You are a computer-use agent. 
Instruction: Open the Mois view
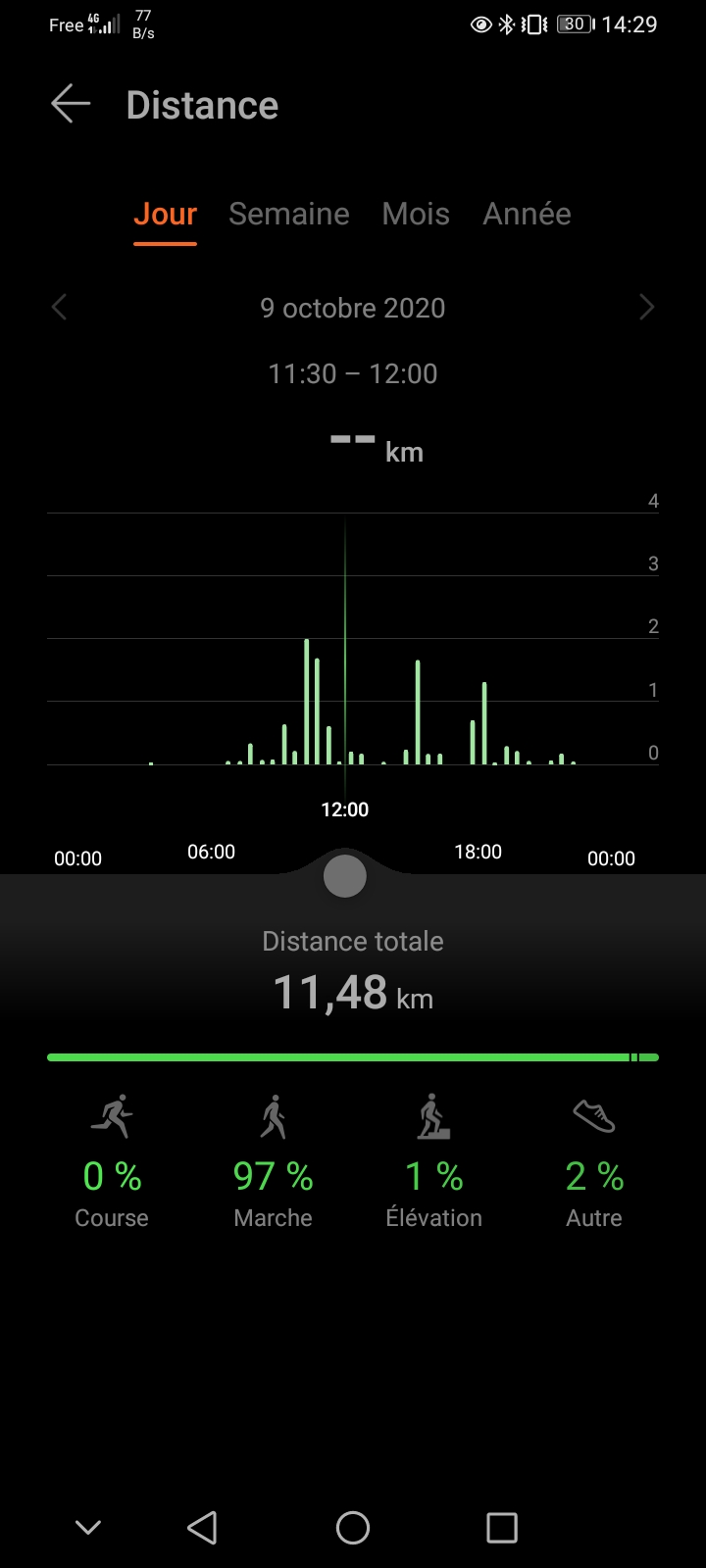416,214
